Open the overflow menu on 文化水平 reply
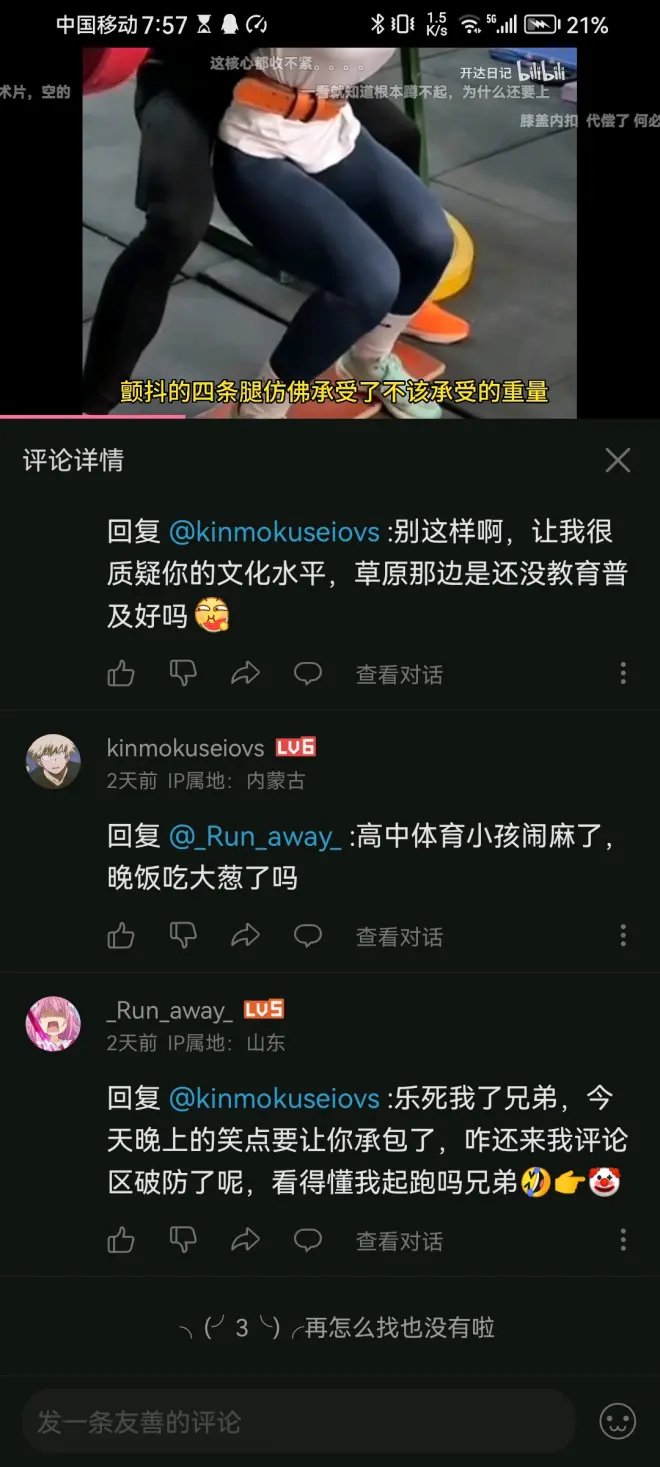 point(623,673)
